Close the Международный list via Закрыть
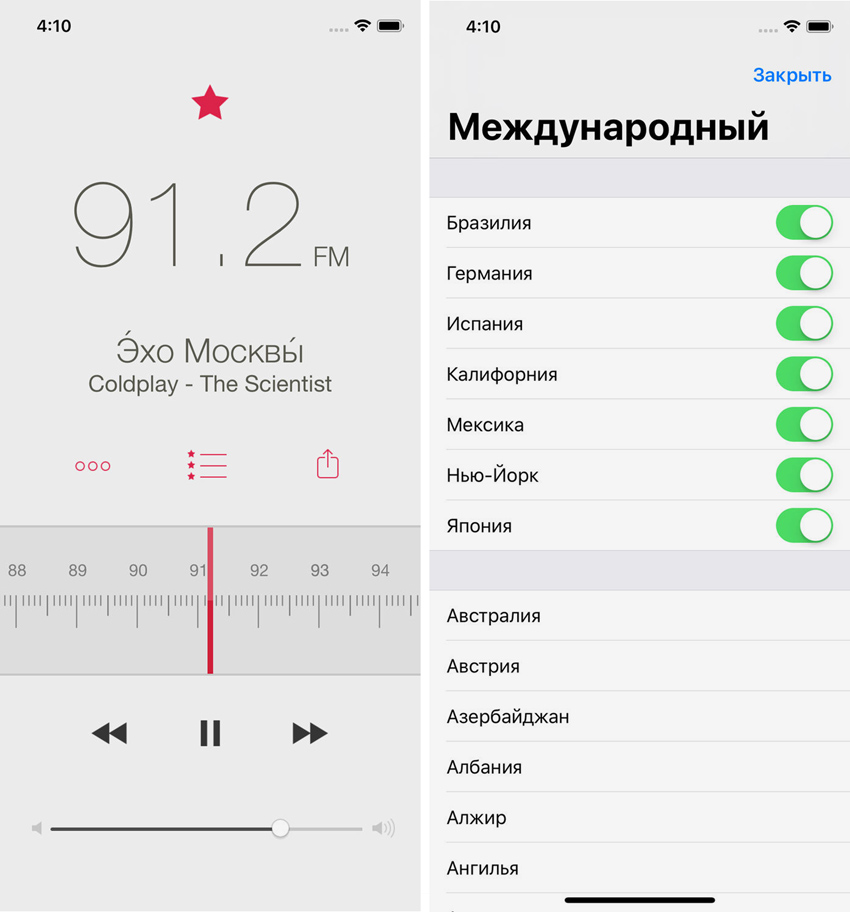Screen dimensions: 850x912 [791, 75]
